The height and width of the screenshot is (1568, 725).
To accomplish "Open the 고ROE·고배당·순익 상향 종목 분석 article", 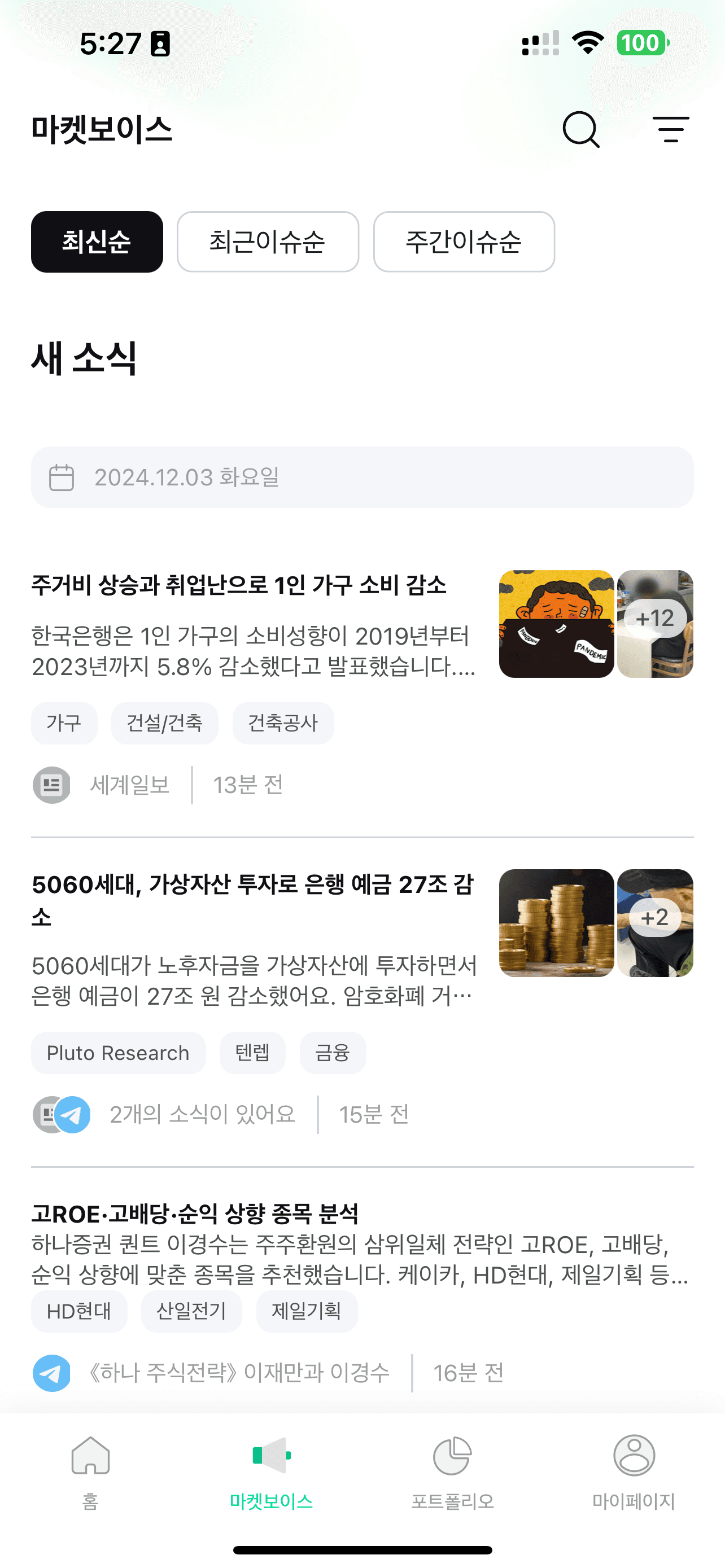I will pos(195,1214).
